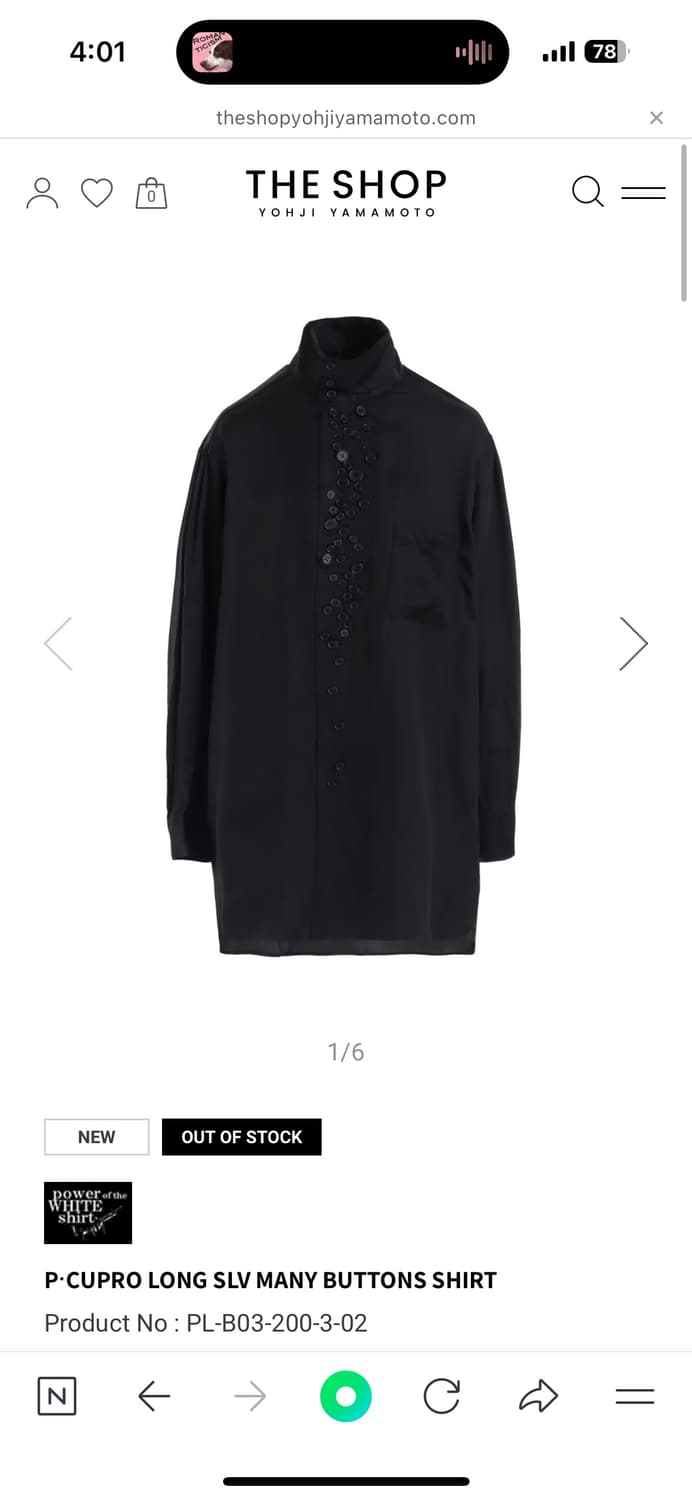Expand the Dynamic Island now playing
The width and height of the screenshot is (692, 1500).
[343, 52]
